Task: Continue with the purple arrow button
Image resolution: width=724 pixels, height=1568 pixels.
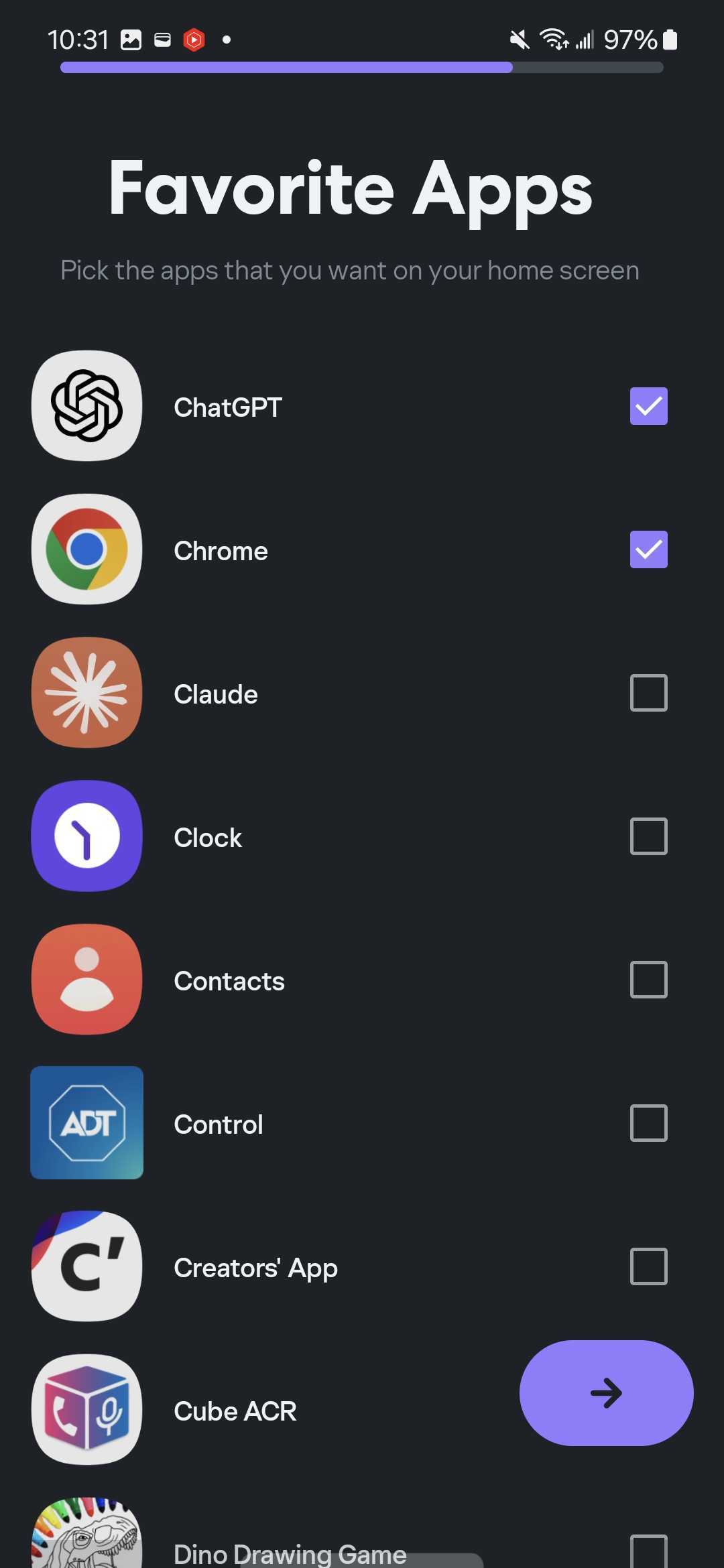Action: [606, 1393]
